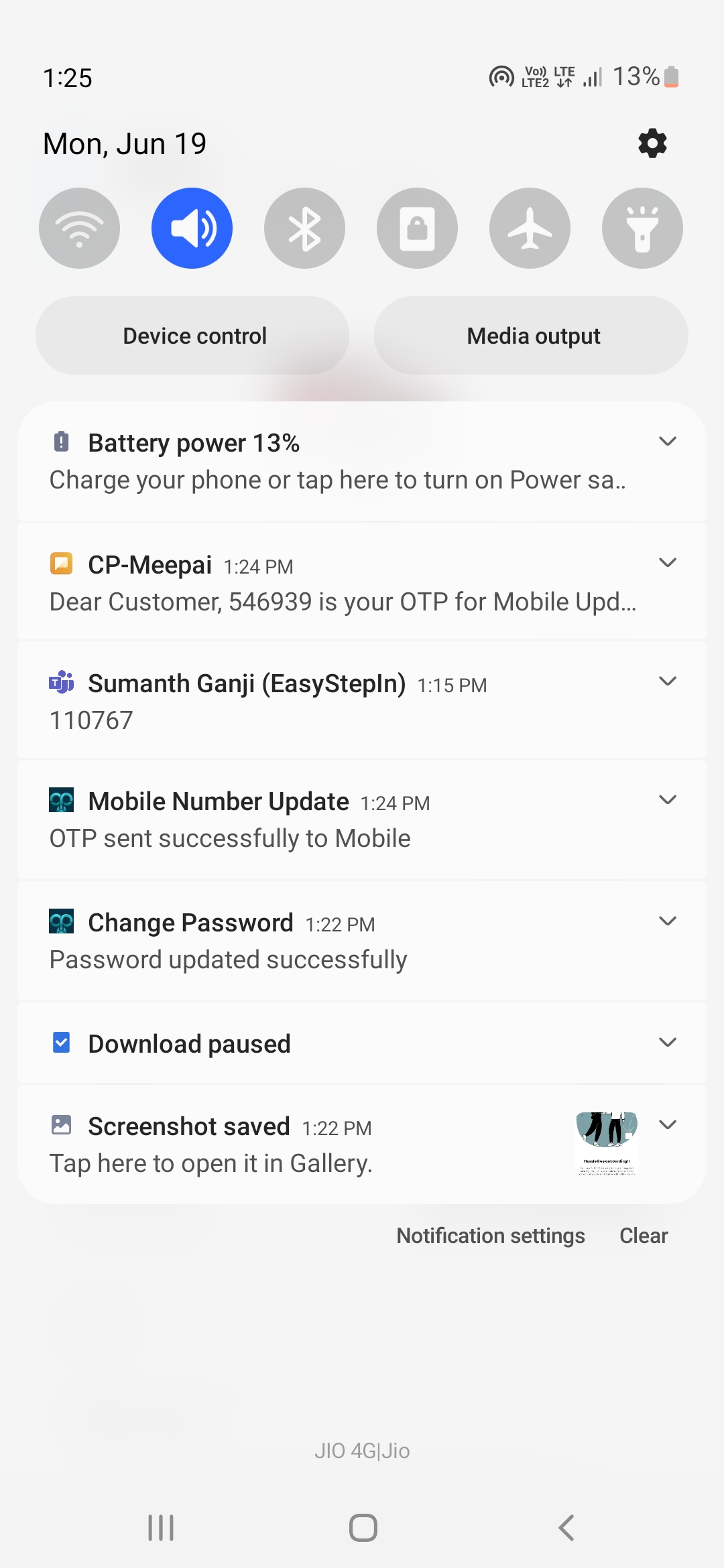Toggle the sound mode button

tap(192, 228)
